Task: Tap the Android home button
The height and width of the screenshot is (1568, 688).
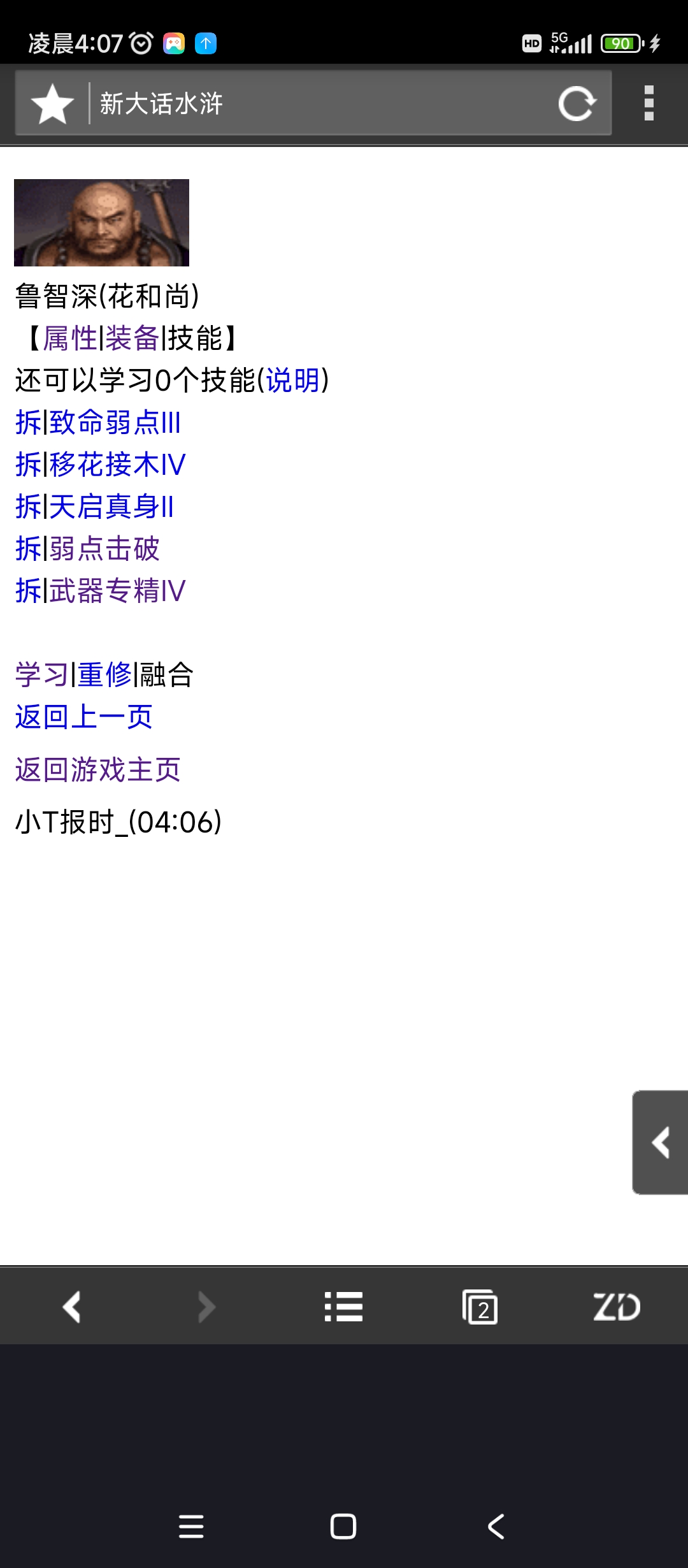Action: (x=343, y=1527)
